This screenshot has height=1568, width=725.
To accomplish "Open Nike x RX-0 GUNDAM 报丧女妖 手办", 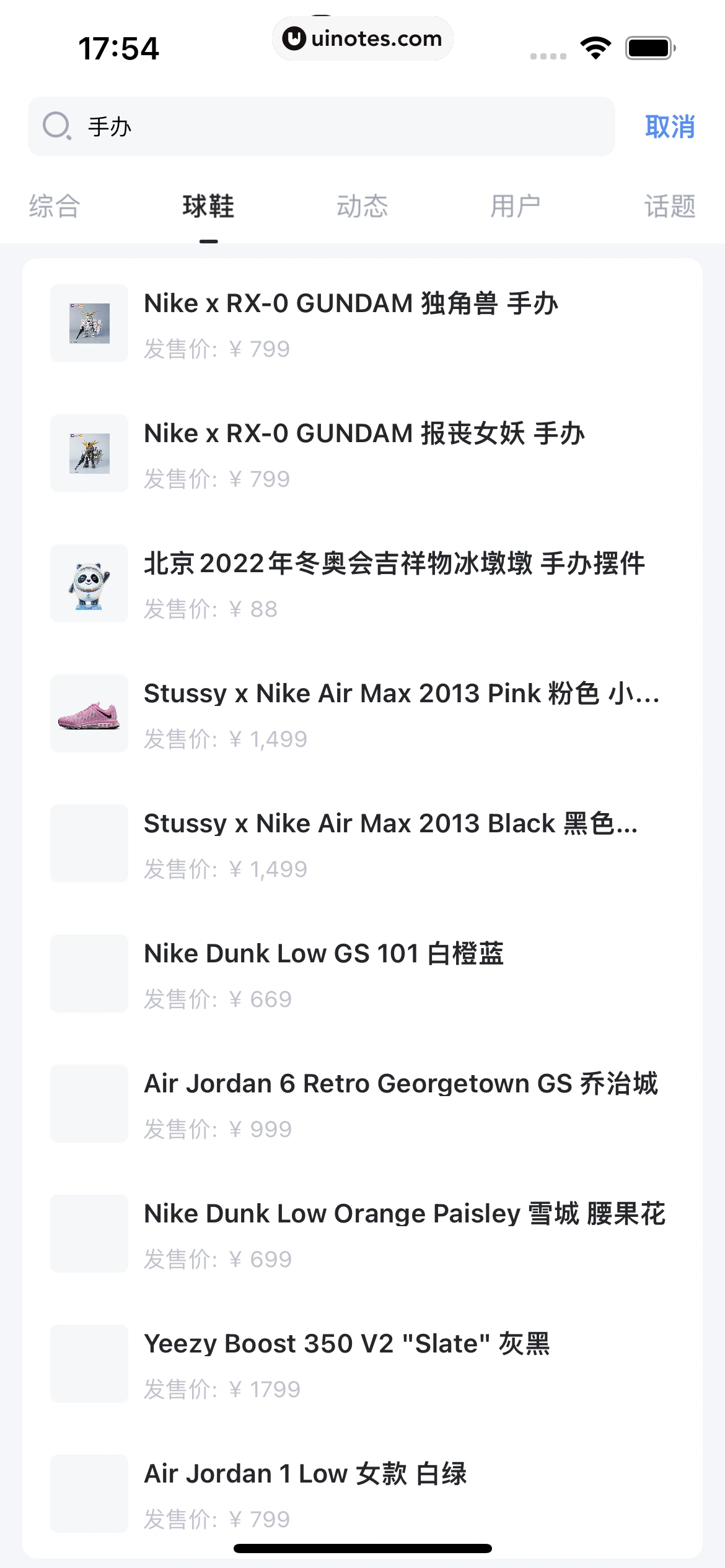I will click(362, 453).
